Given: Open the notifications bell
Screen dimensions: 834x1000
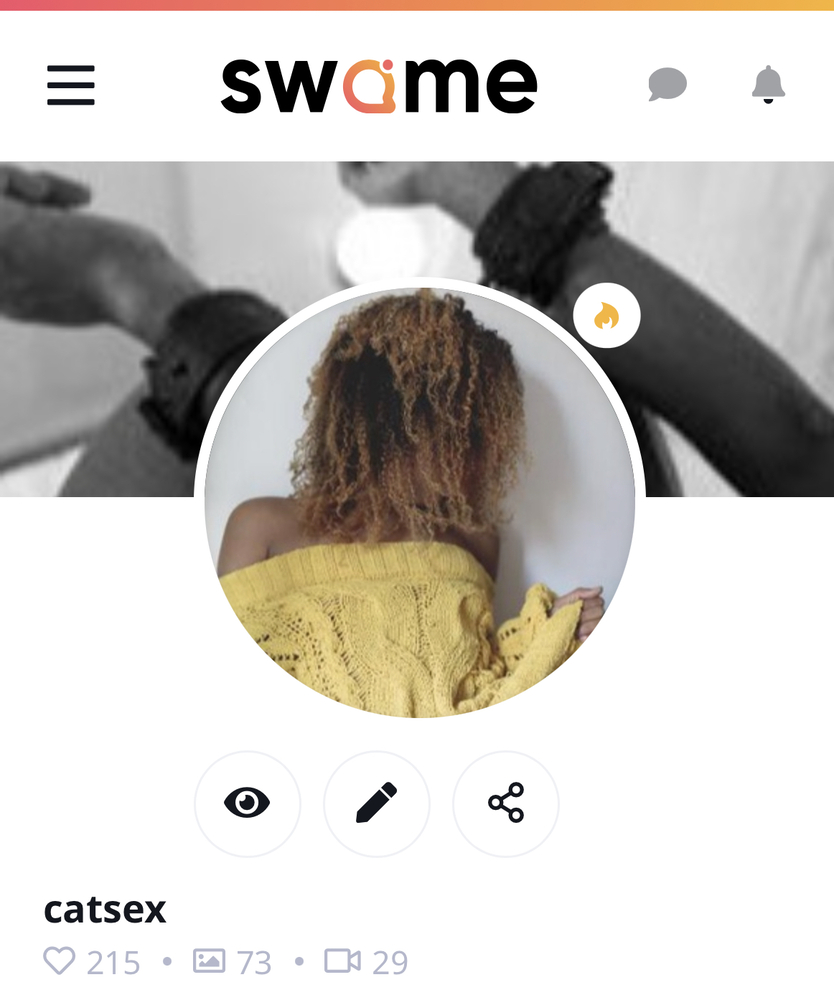Looking at the screenshot, I should click(768, 85).
